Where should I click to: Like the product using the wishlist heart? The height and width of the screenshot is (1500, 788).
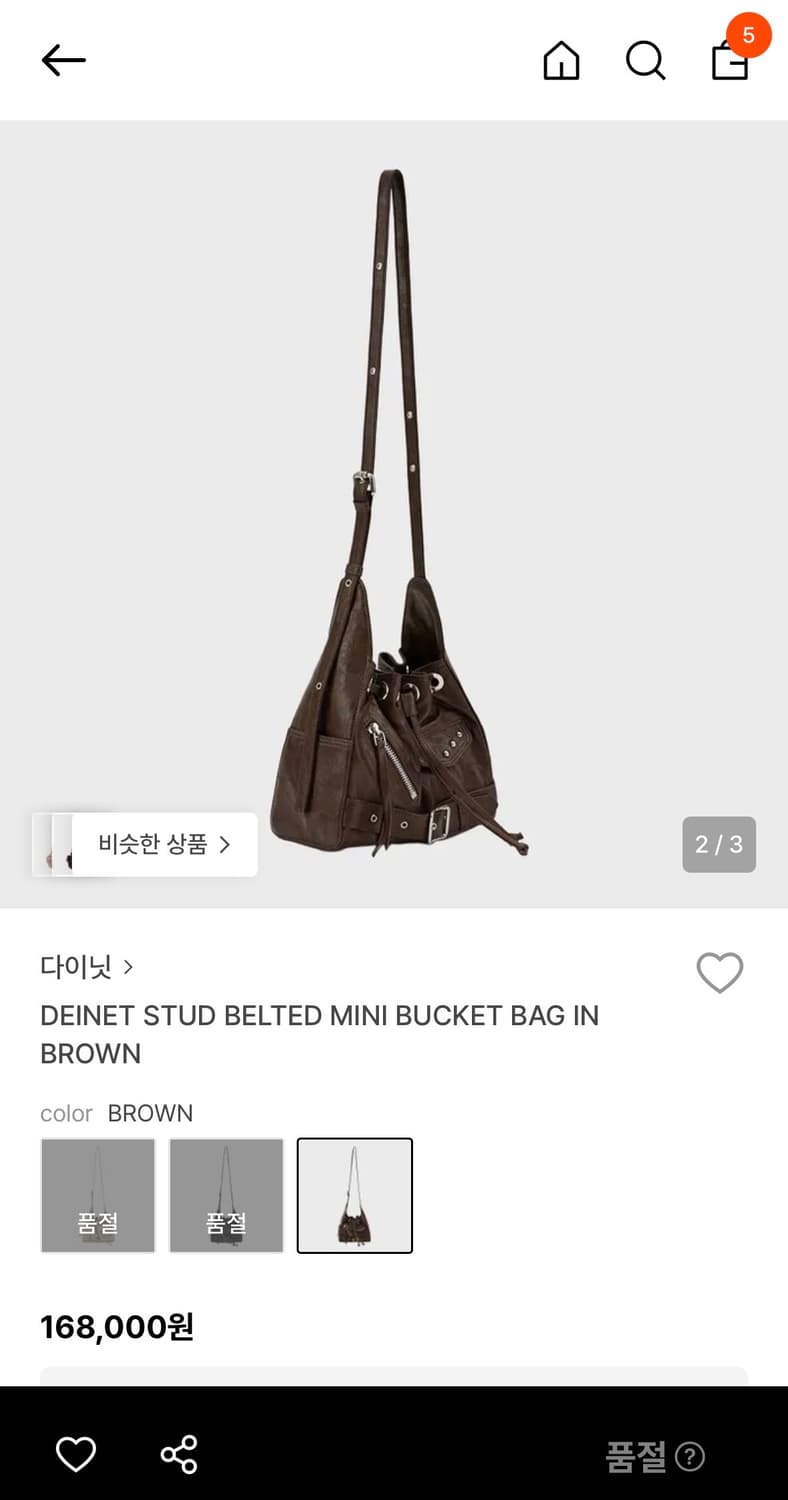[719, 972]
